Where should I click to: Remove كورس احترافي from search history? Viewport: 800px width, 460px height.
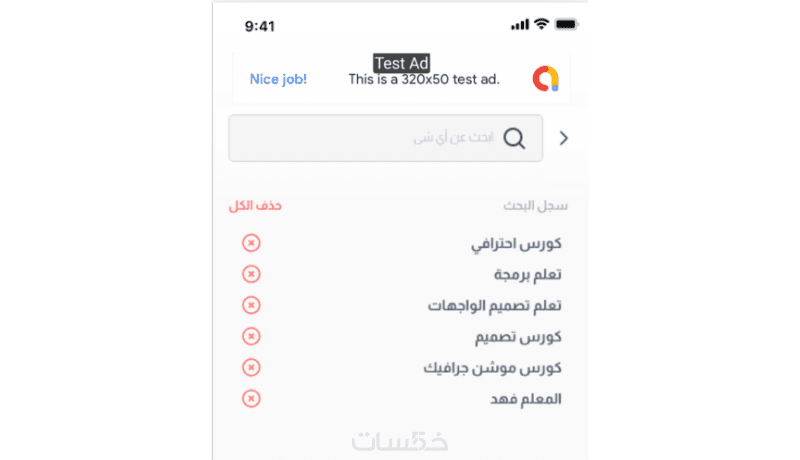[x=251, y=243]
